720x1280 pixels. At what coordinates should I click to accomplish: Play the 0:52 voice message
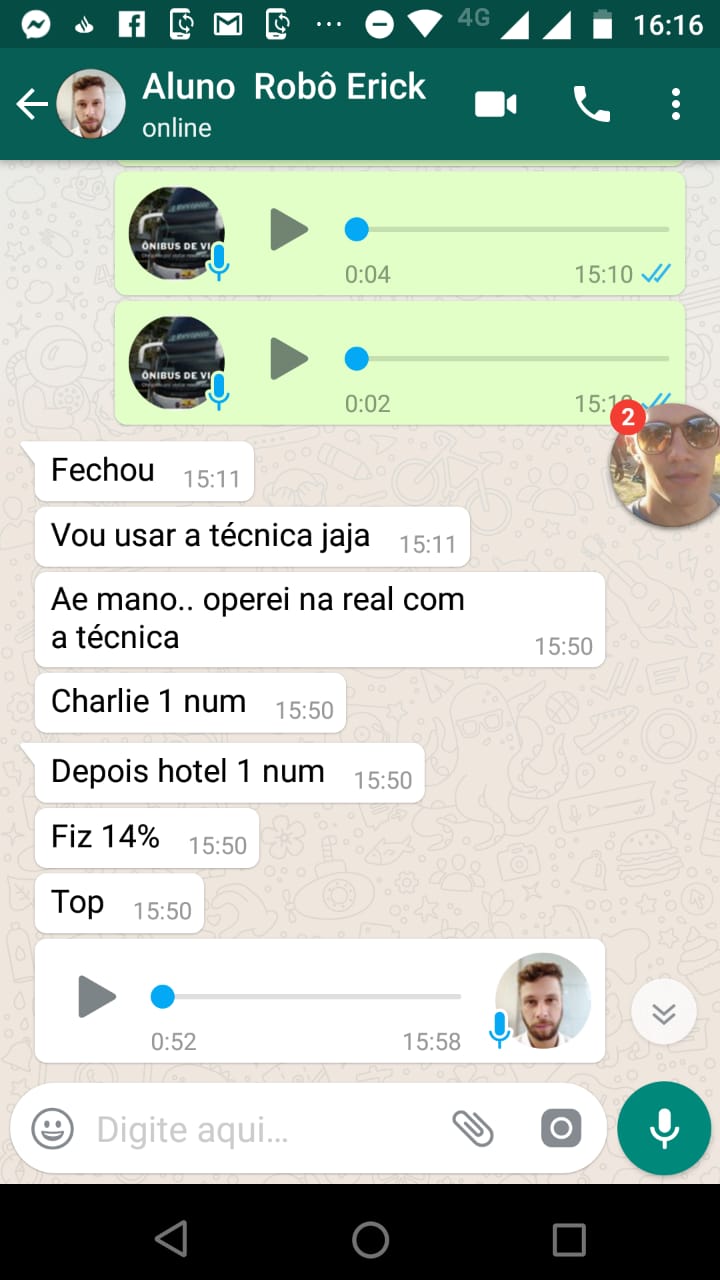[x=97, y=997]
